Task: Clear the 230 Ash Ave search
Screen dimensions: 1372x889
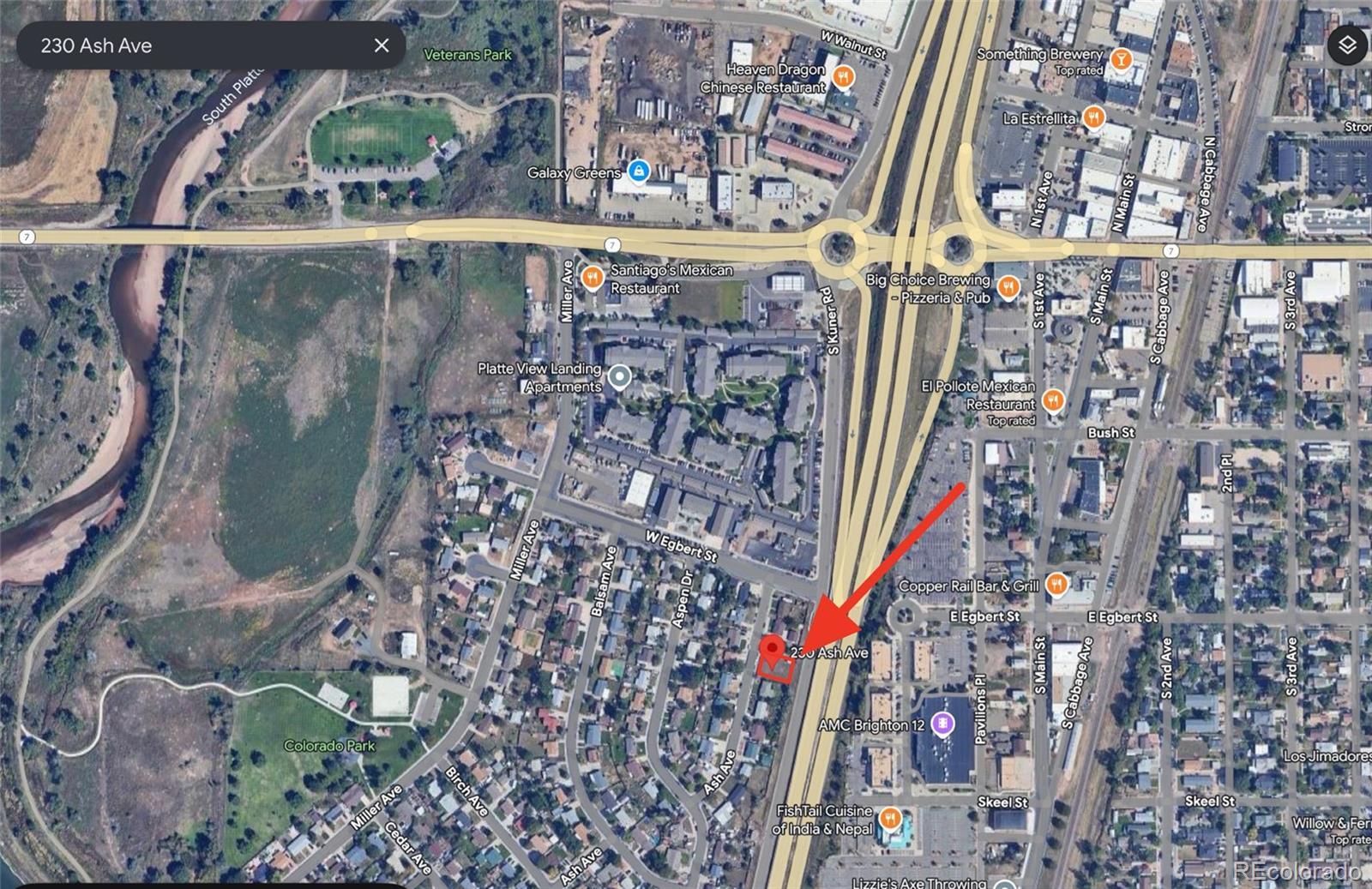Action: (x=382, y=45)
